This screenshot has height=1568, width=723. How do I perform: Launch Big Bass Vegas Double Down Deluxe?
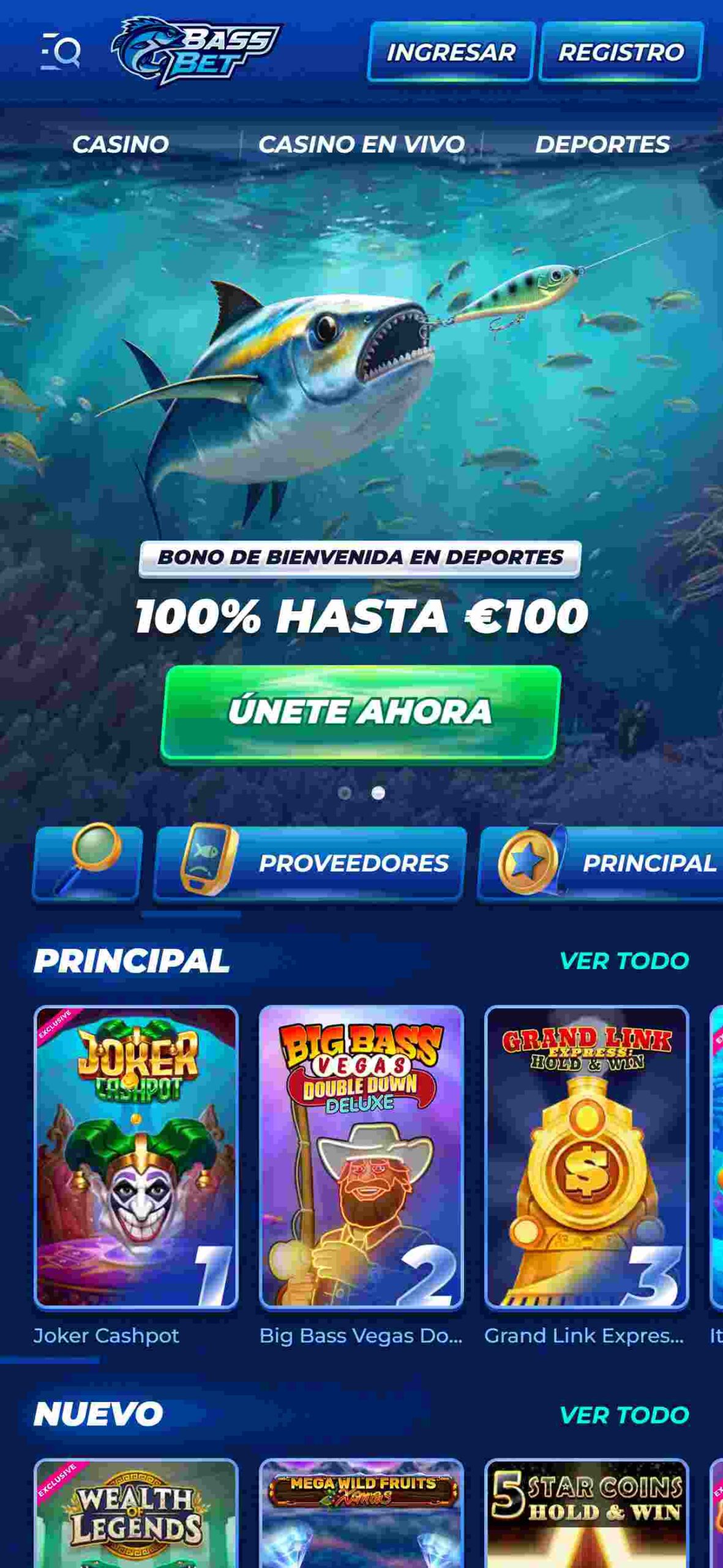361,1158
